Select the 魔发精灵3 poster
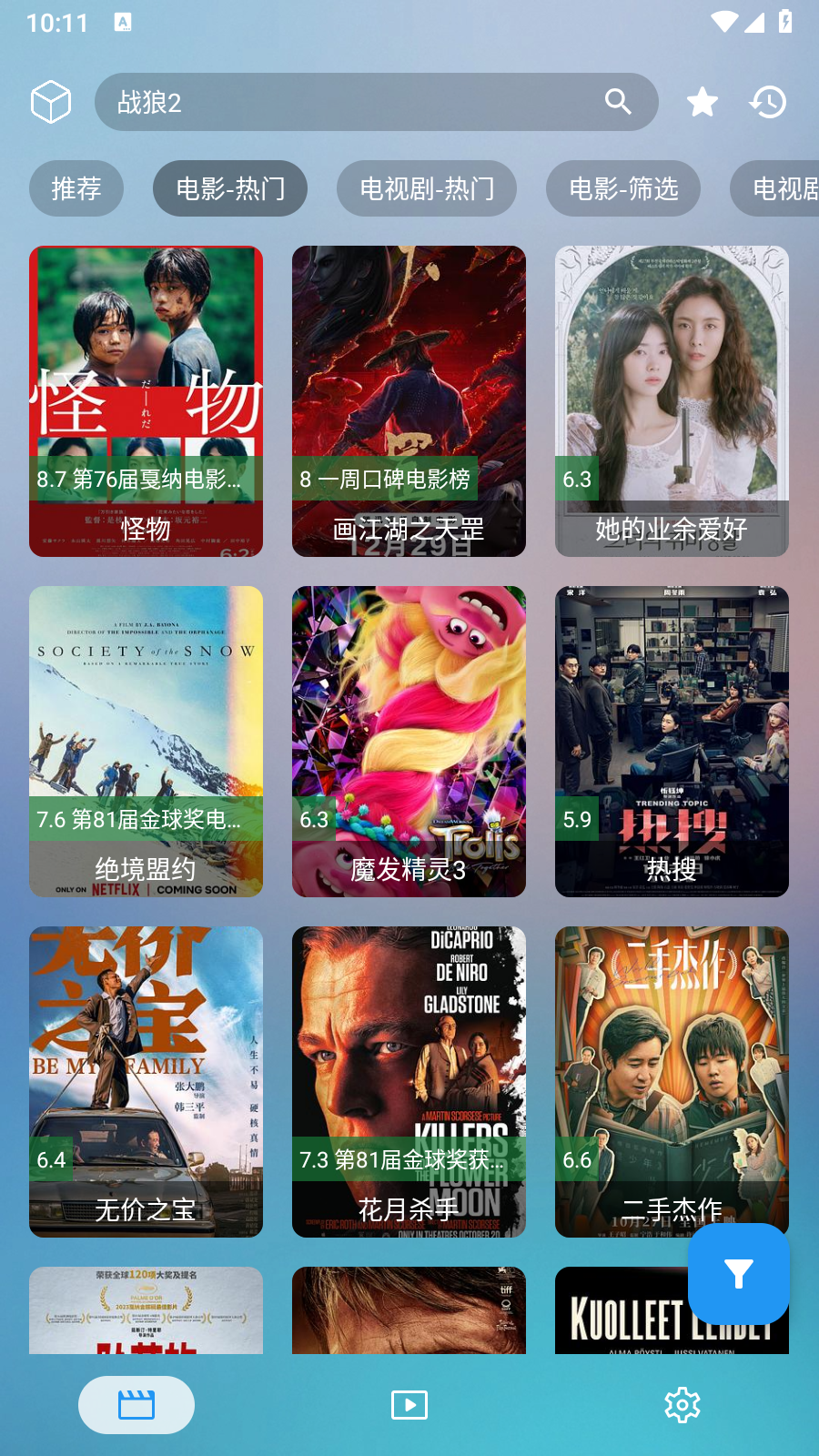 [409, 742]
